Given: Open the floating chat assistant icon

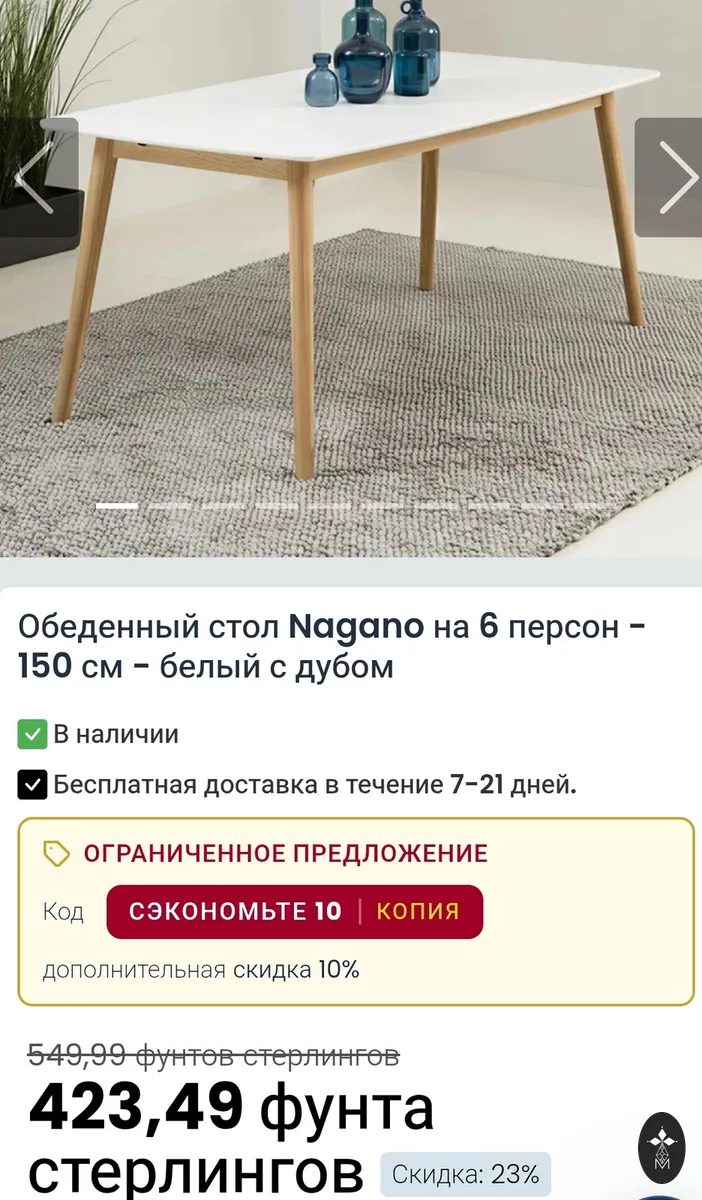Looking at the screenshot, I should (x=662, y=1147).
